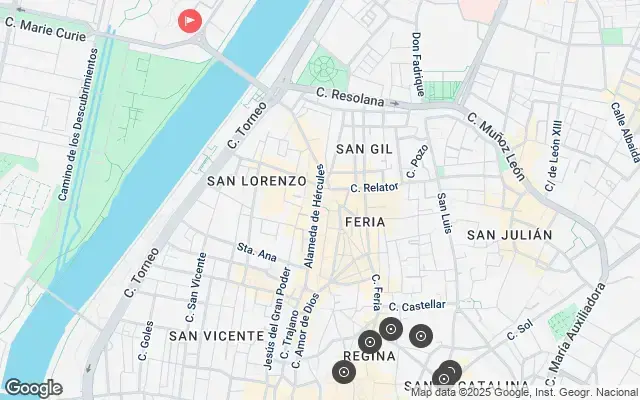The image size is (640, 400).
Task: Tap the front marker at Santa Catalina
Action: pos(443,379)
